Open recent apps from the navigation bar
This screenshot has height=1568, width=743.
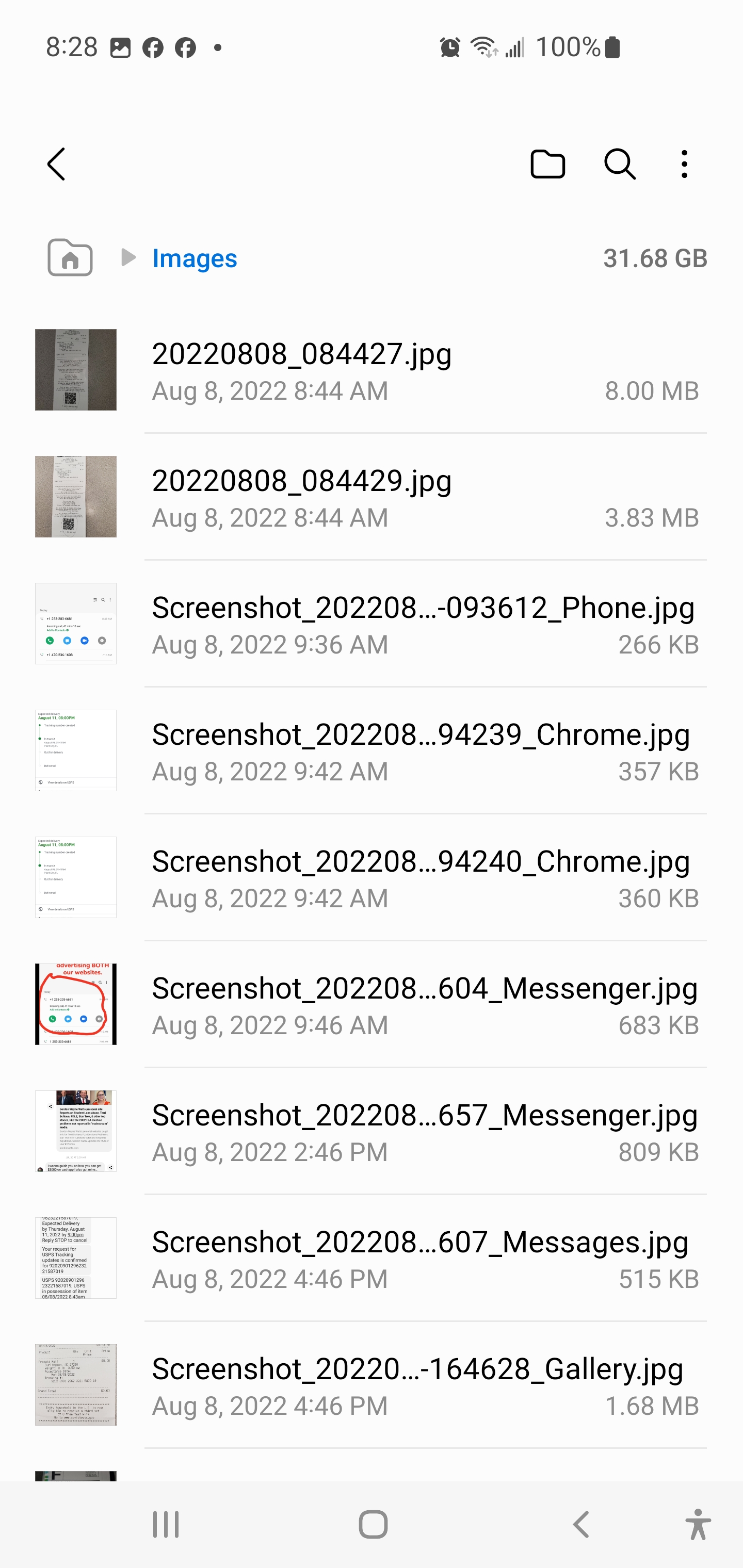click(x=166, y=1524)
